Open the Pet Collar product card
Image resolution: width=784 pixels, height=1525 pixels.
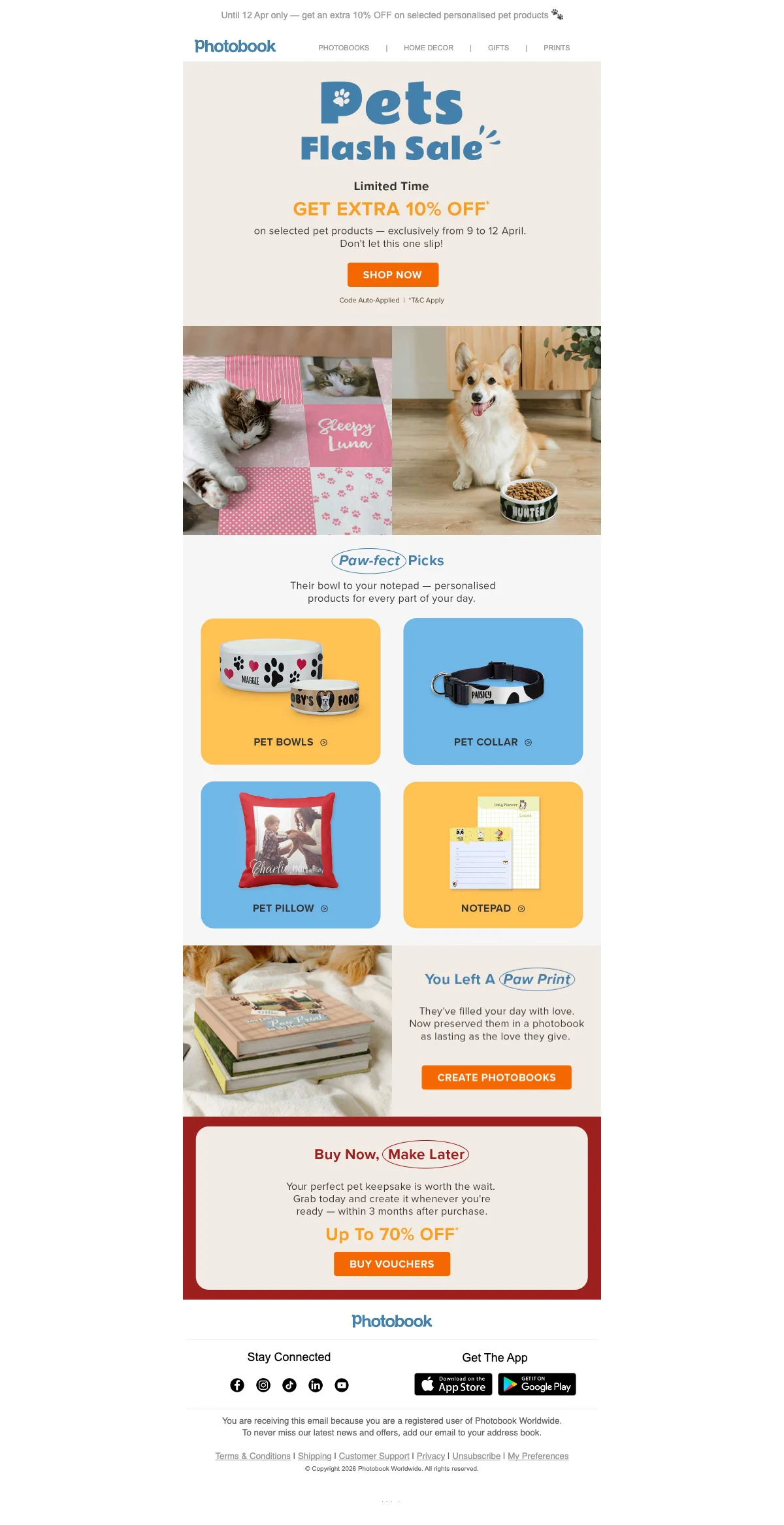(x=493, y=691)
